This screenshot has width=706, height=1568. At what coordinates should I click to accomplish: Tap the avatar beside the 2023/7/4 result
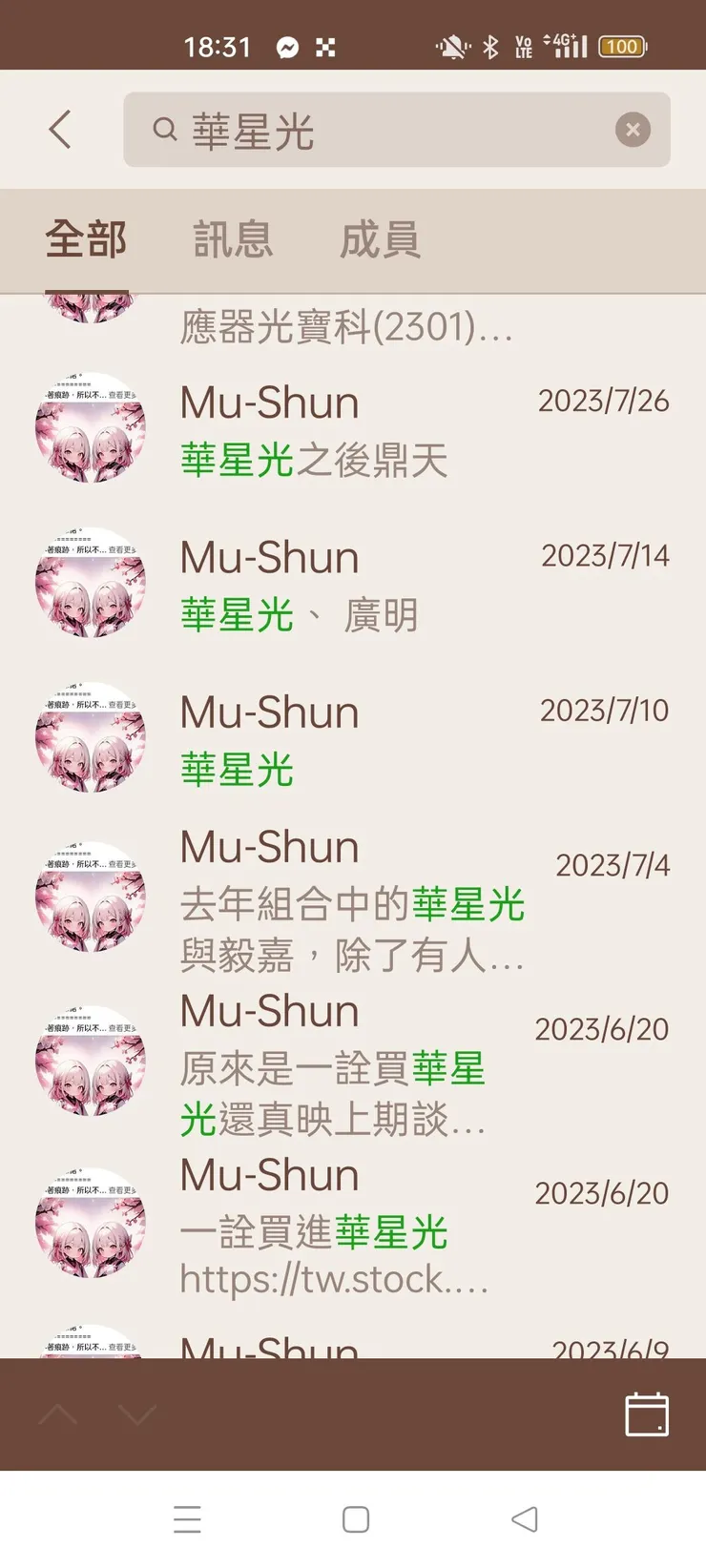(90, 897)
